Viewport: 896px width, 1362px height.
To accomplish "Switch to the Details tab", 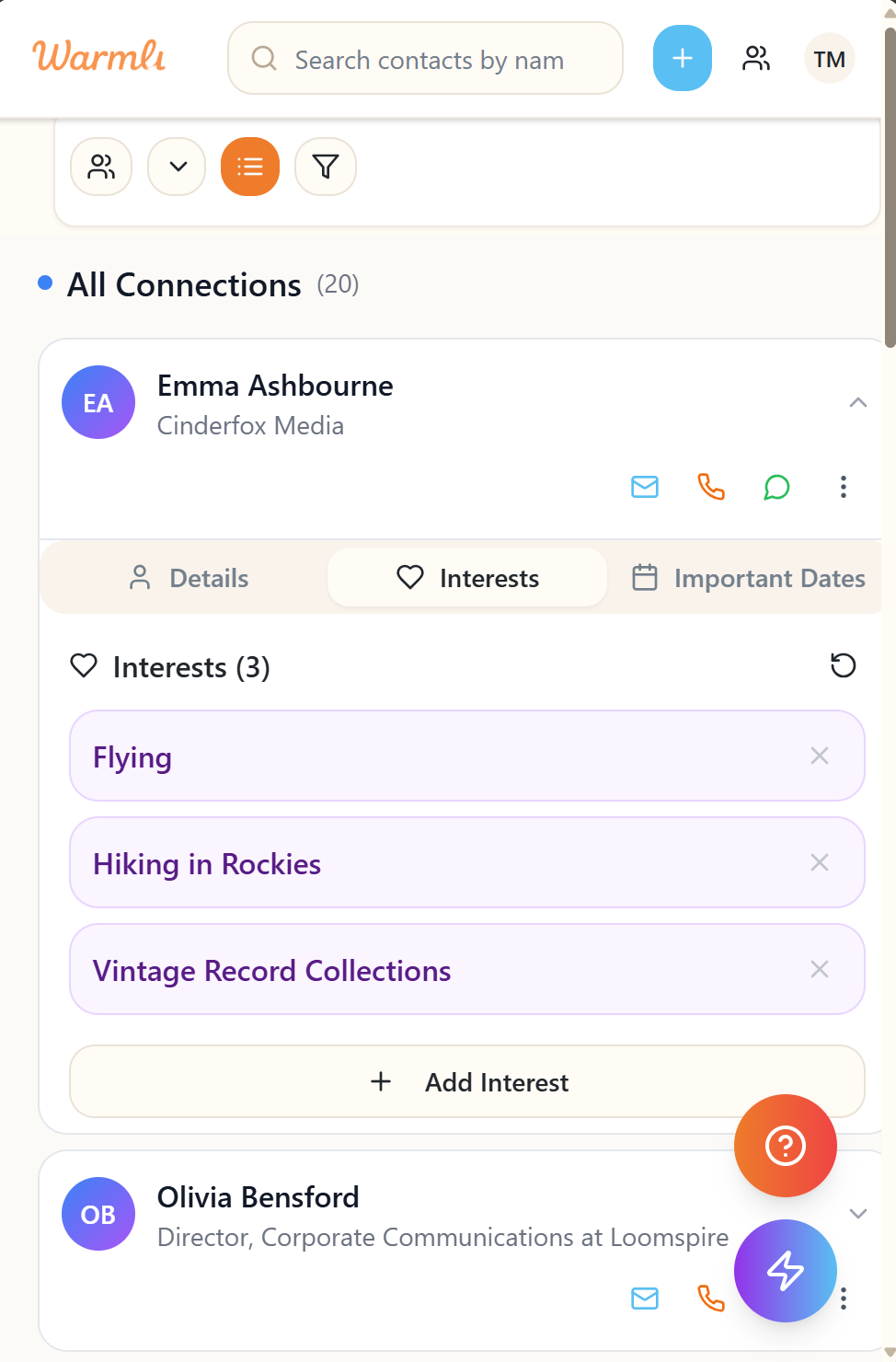I will point(188,578).
